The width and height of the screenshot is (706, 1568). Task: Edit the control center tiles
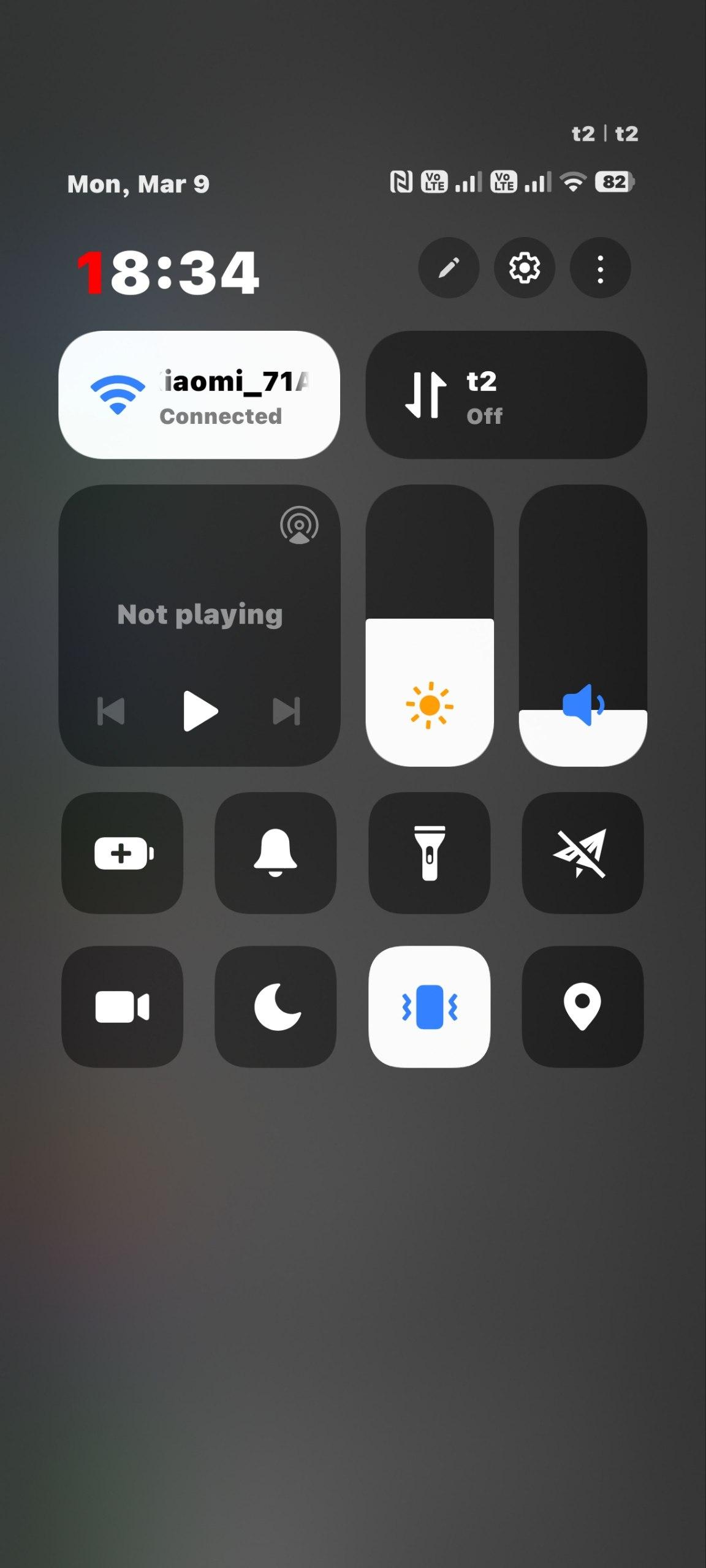coord(449,268)
